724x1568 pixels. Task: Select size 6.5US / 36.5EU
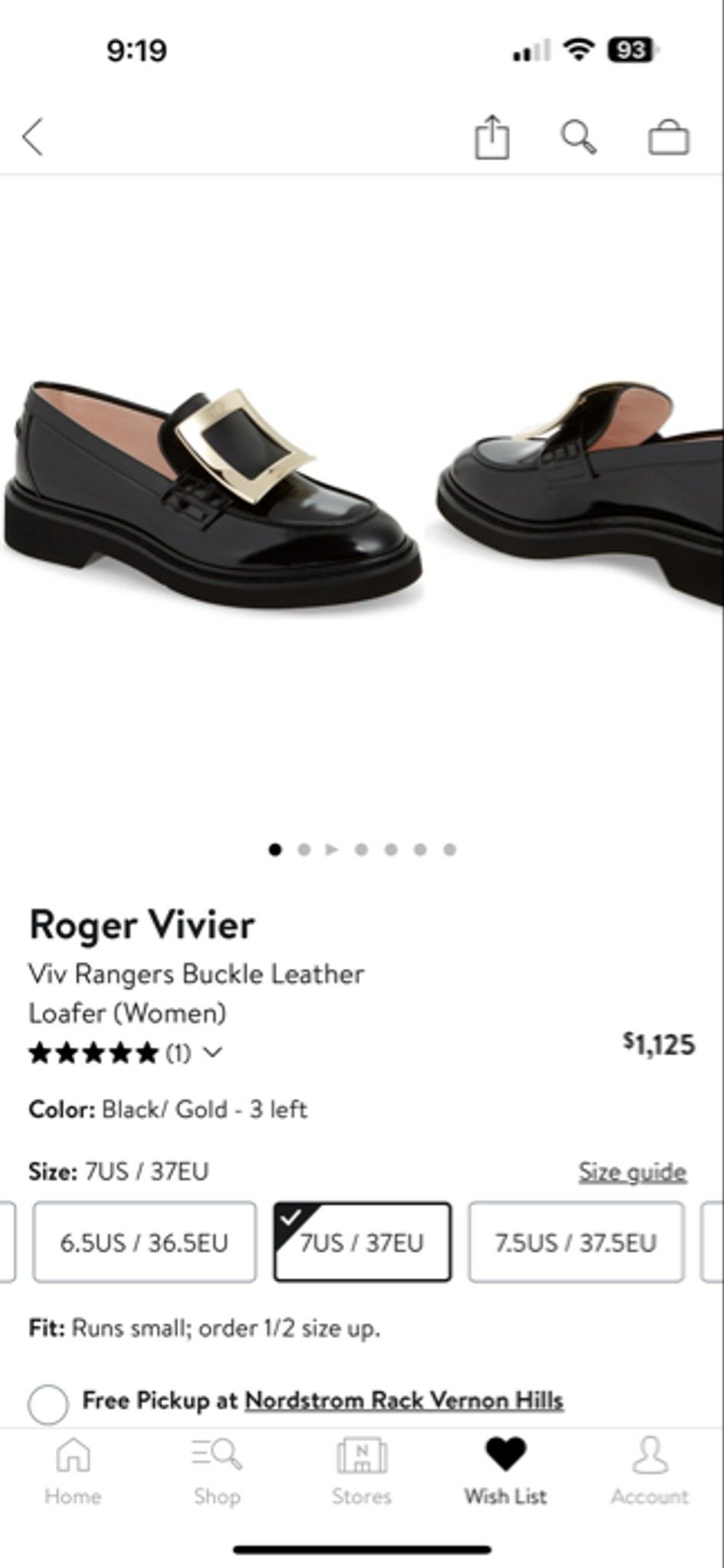[x=144, y=1242]
